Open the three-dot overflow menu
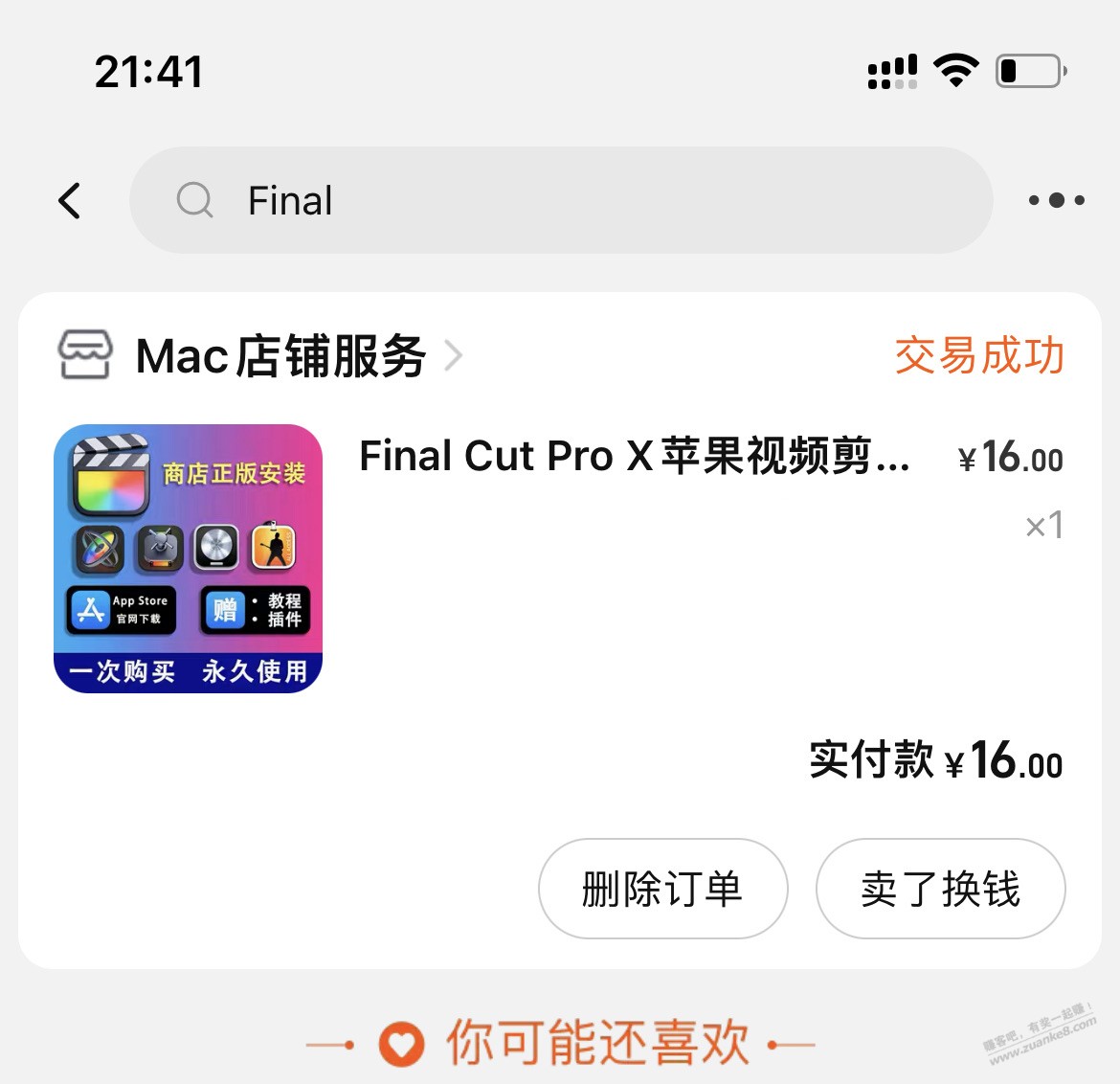Viewport: 1120px width, 1084px height. click(1056, 201)
